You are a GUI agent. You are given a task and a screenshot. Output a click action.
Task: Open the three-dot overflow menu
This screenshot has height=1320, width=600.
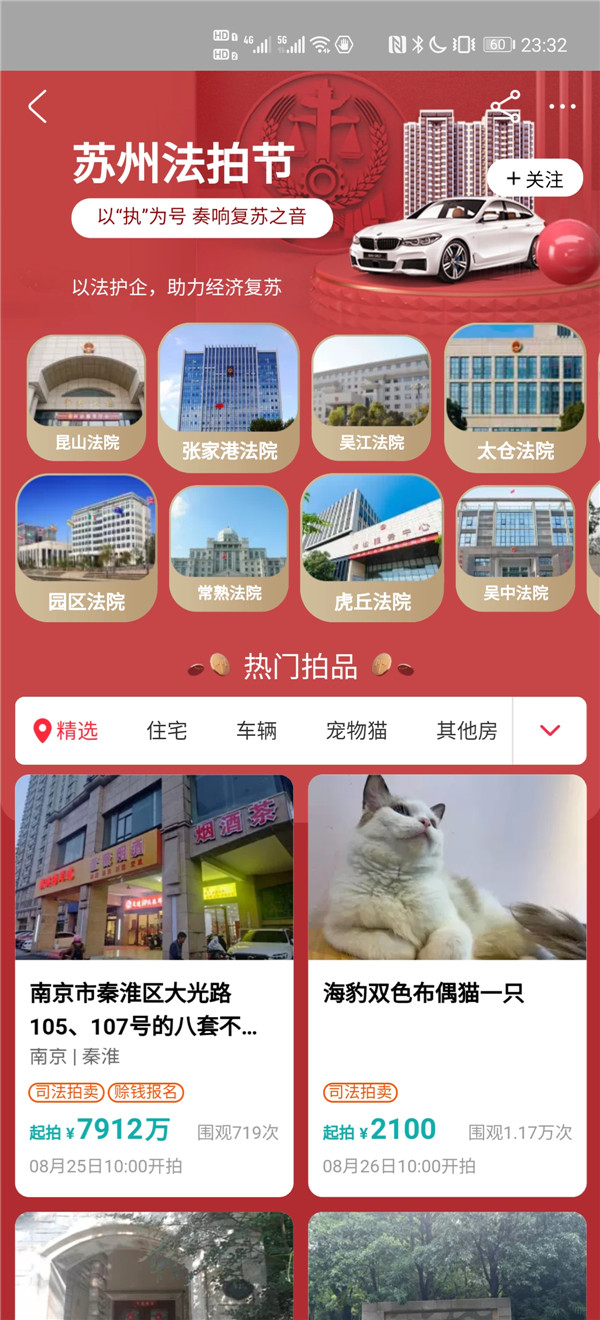click(x=562, y=106)
